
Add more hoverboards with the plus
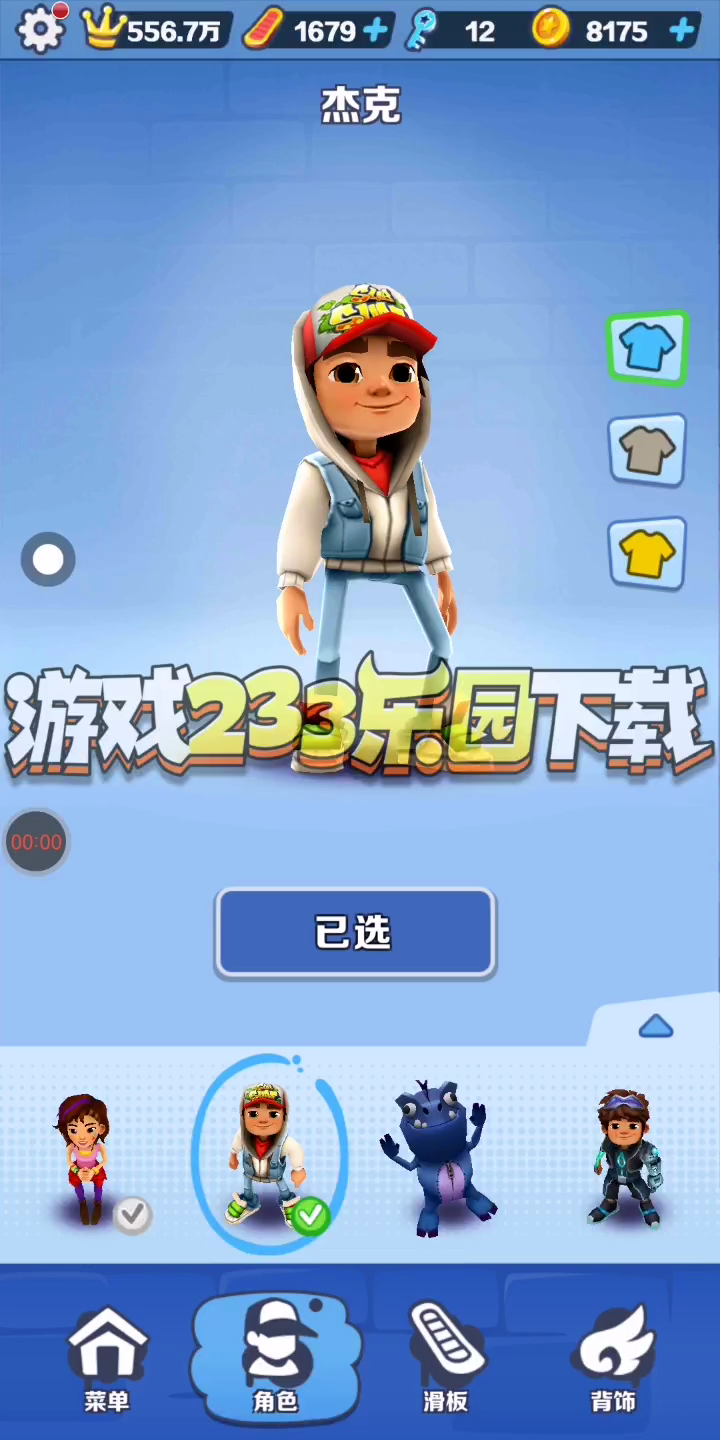tap(376, 31)
